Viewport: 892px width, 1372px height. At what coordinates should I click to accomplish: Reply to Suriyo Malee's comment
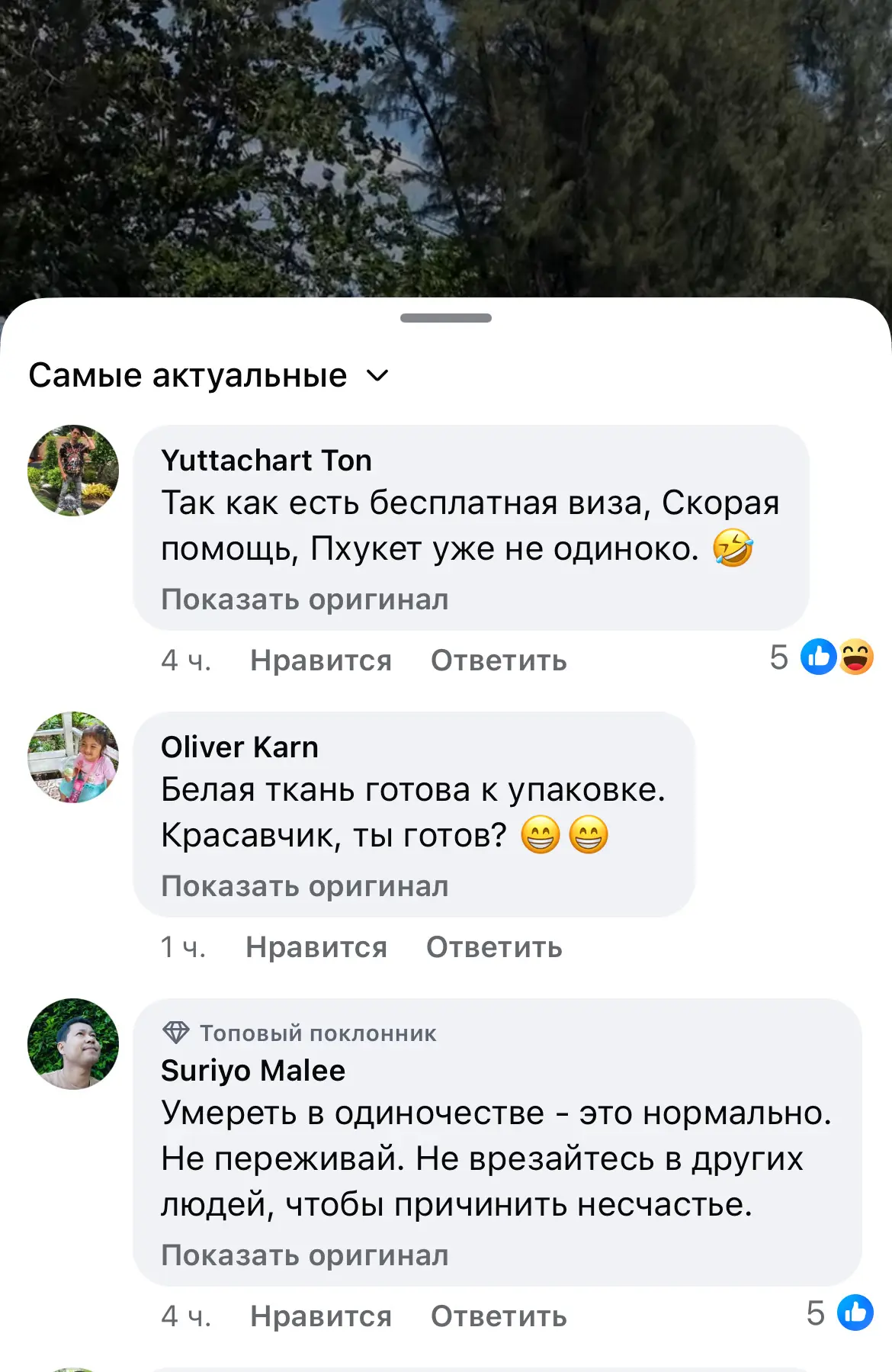tap(499, 1316)
